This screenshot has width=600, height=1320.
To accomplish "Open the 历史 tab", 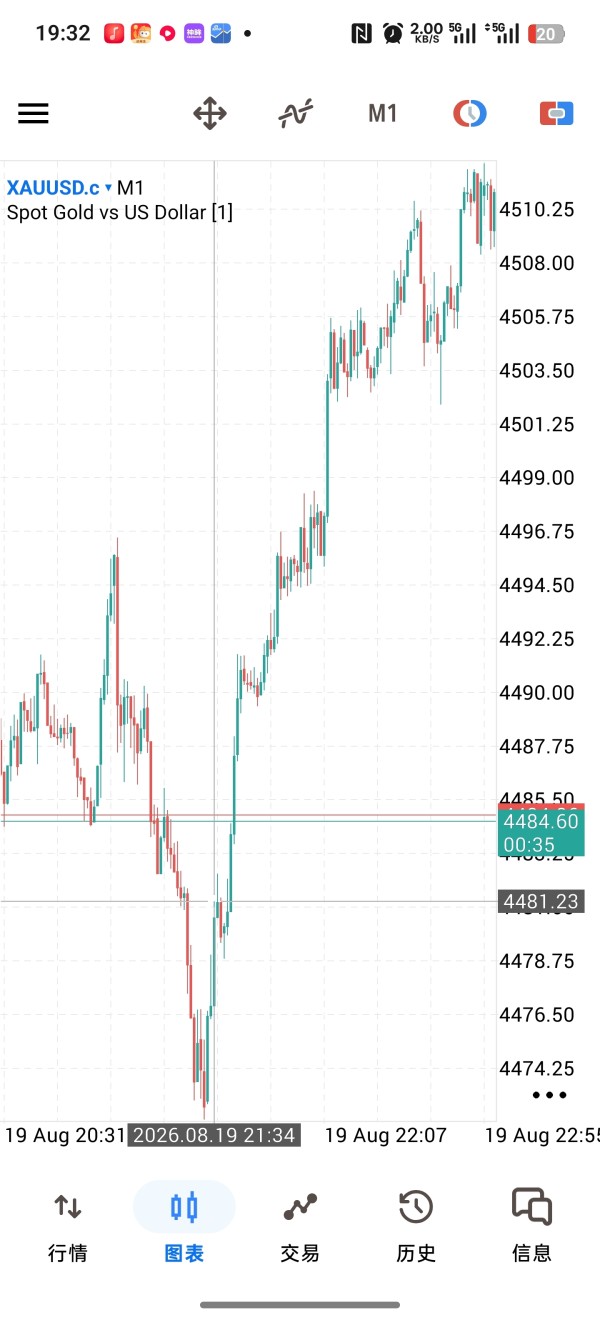I will pos(416,1226).
